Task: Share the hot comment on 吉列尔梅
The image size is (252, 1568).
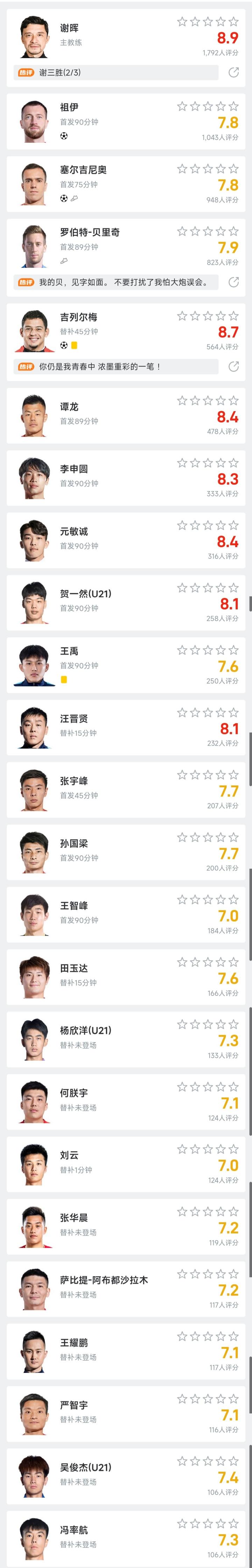Action: coord(233,366)
